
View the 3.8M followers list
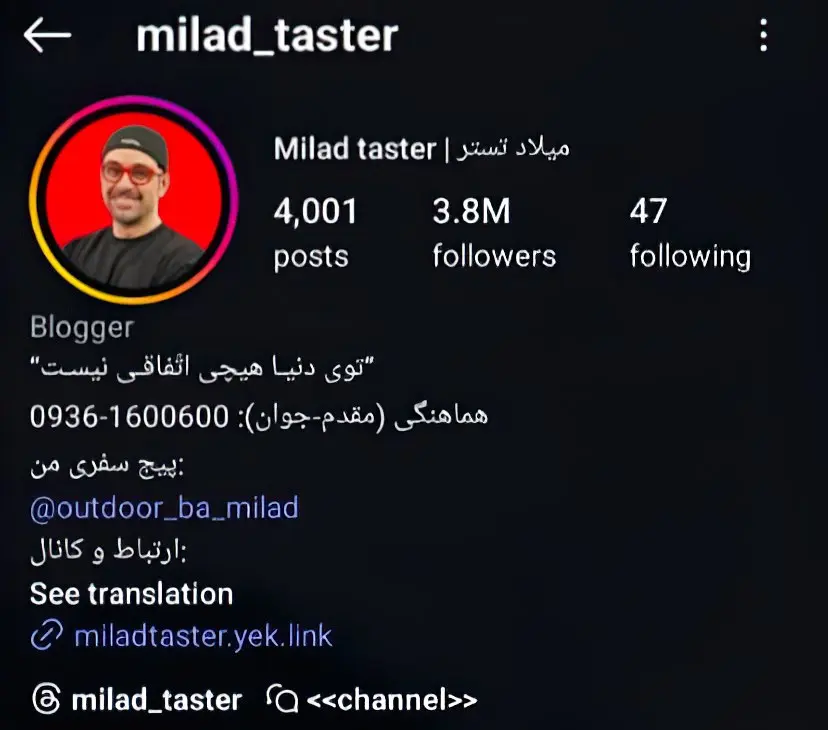click(493, 232)
